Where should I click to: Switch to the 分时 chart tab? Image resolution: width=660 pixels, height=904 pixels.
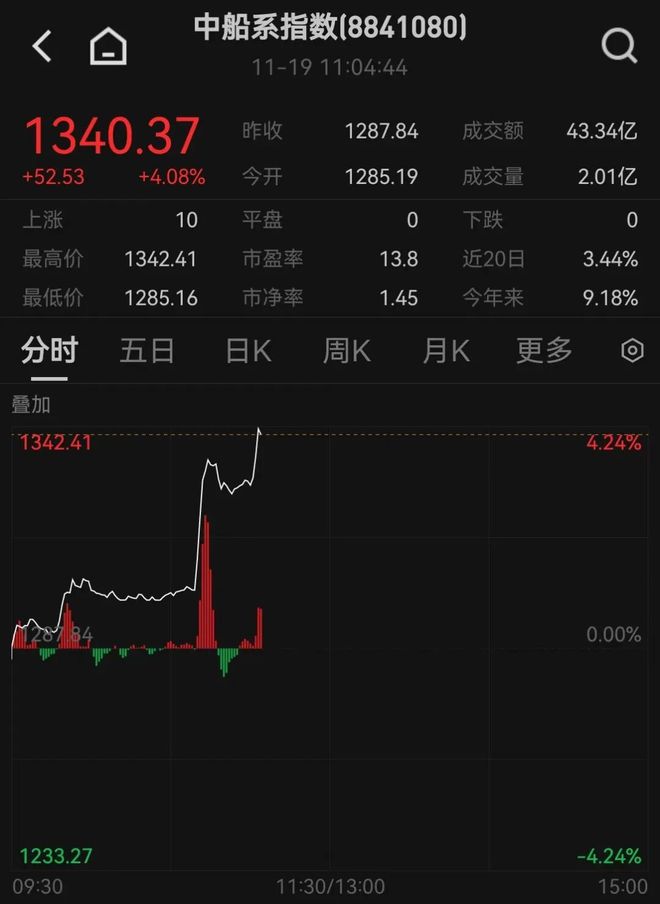pos(49,351)
